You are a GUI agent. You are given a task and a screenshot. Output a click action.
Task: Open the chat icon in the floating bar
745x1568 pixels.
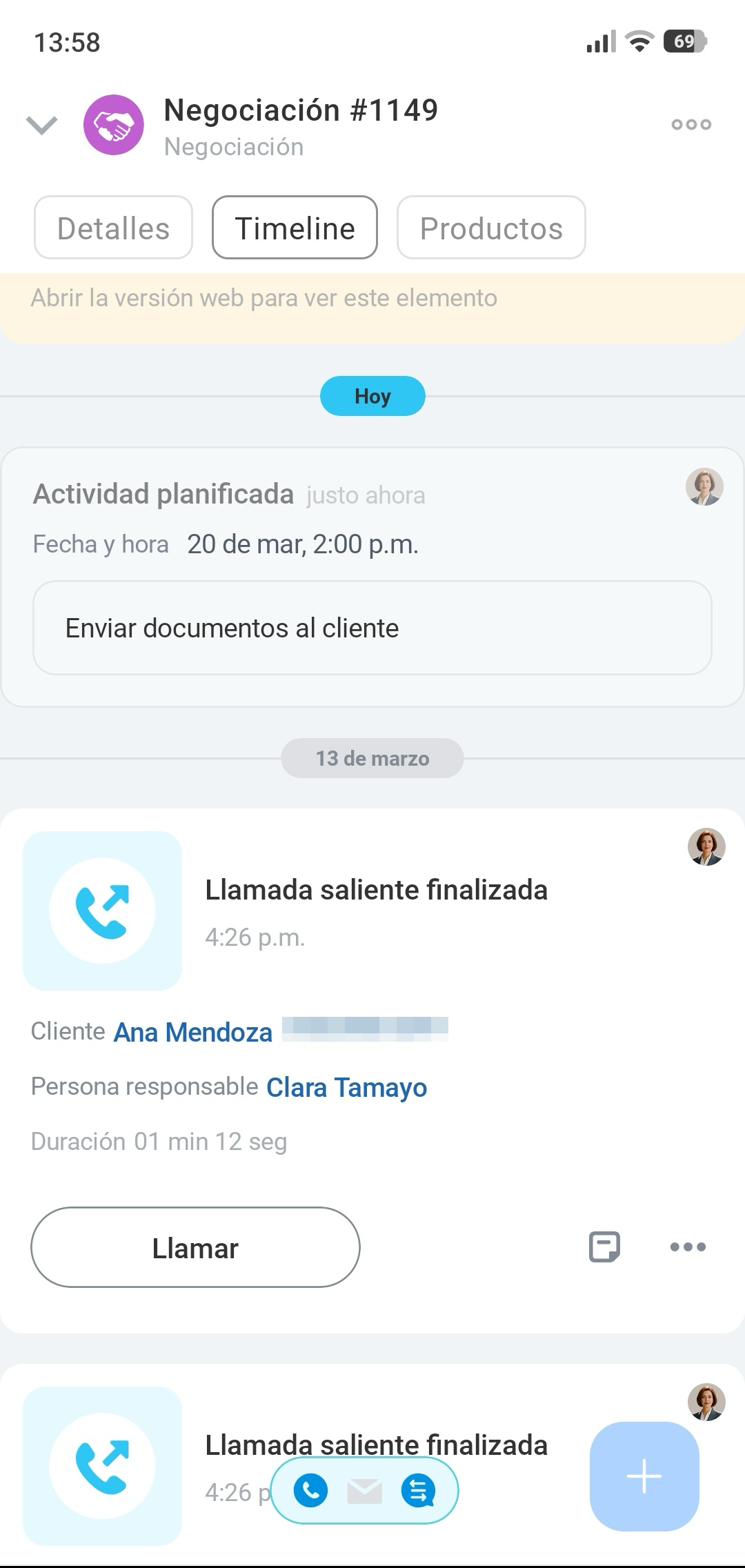pyautogui.click(x=418, y=1491)
